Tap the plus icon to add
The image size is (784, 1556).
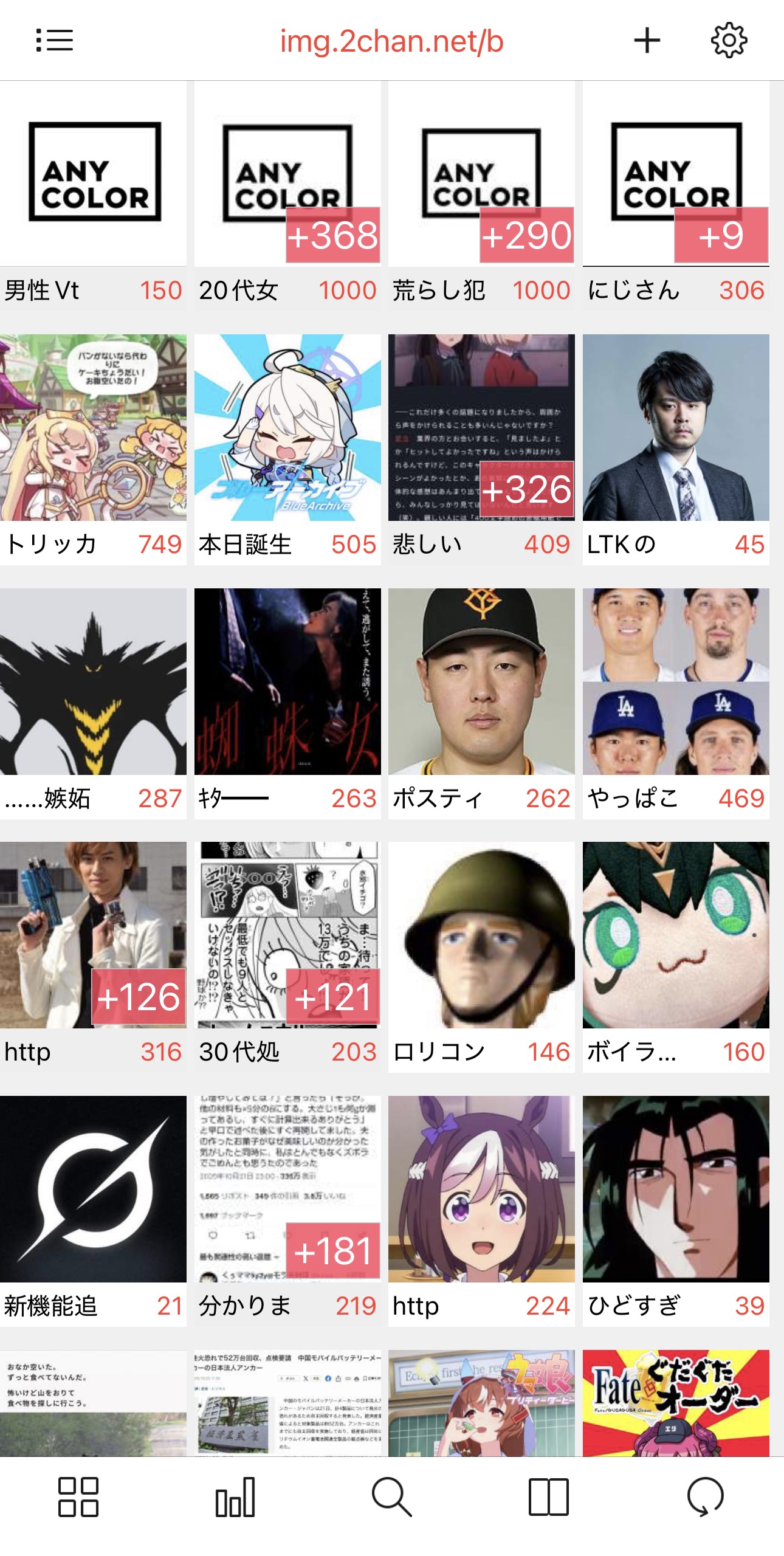(647, 41)
